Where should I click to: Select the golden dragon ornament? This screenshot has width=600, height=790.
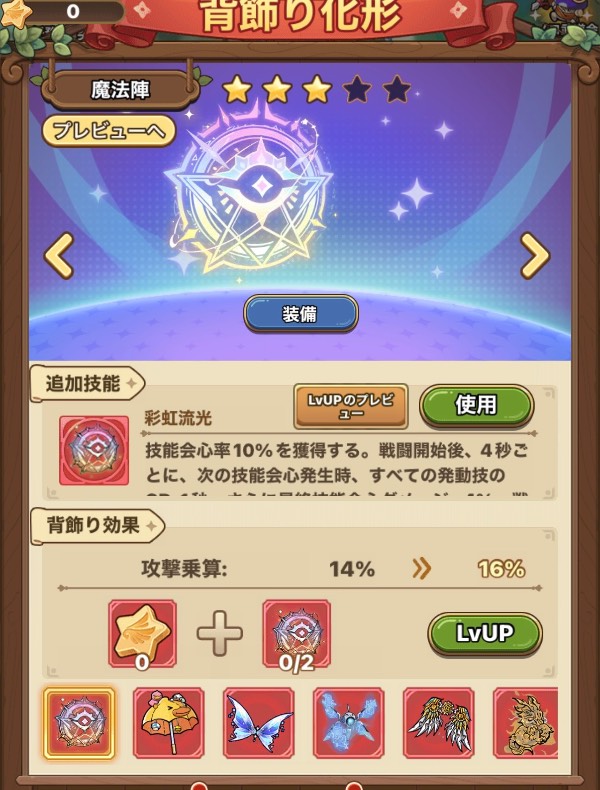pyautogui.click(x=529, y=722)
